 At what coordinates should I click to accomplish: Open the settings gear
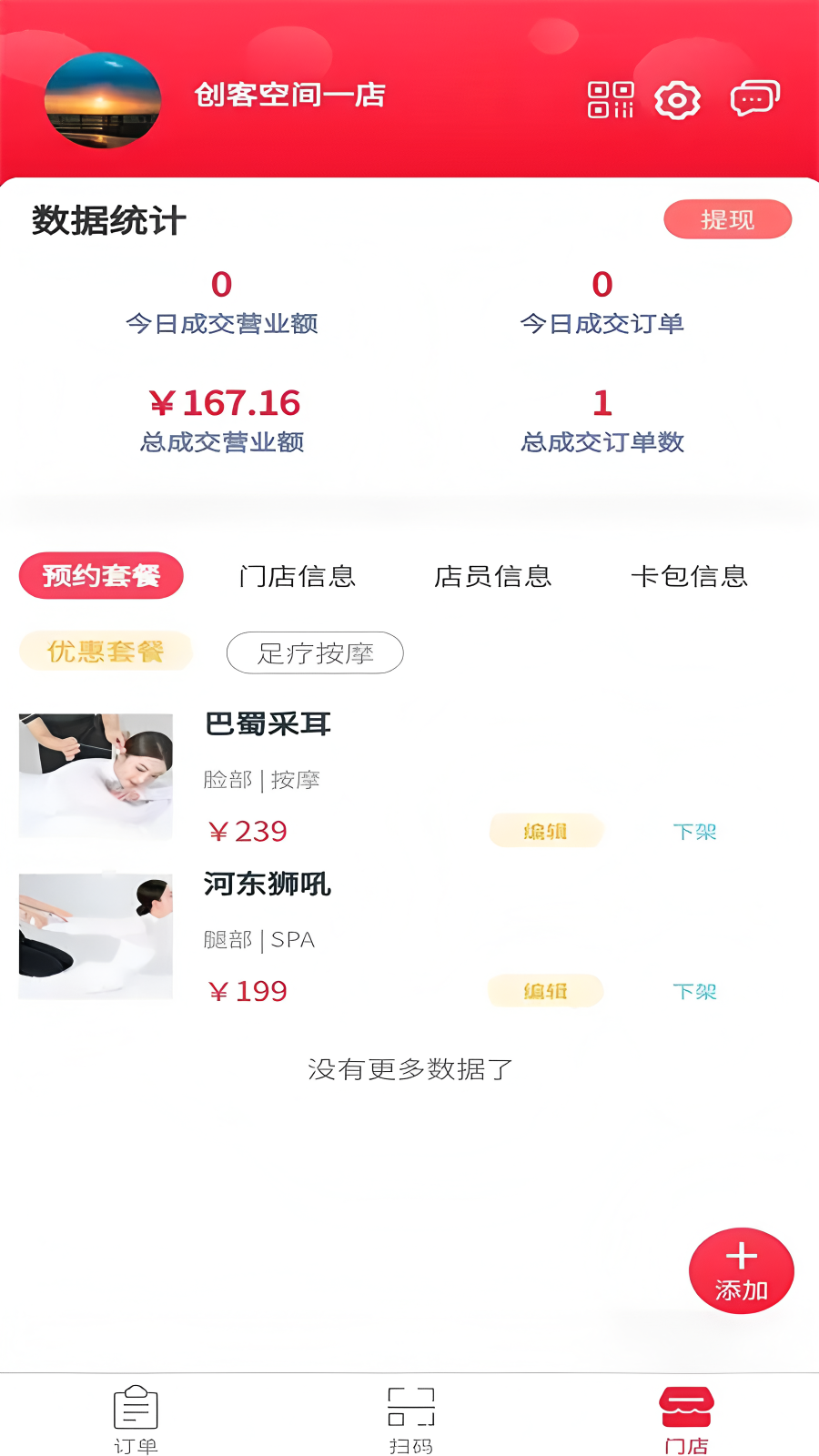pos(678,100)
